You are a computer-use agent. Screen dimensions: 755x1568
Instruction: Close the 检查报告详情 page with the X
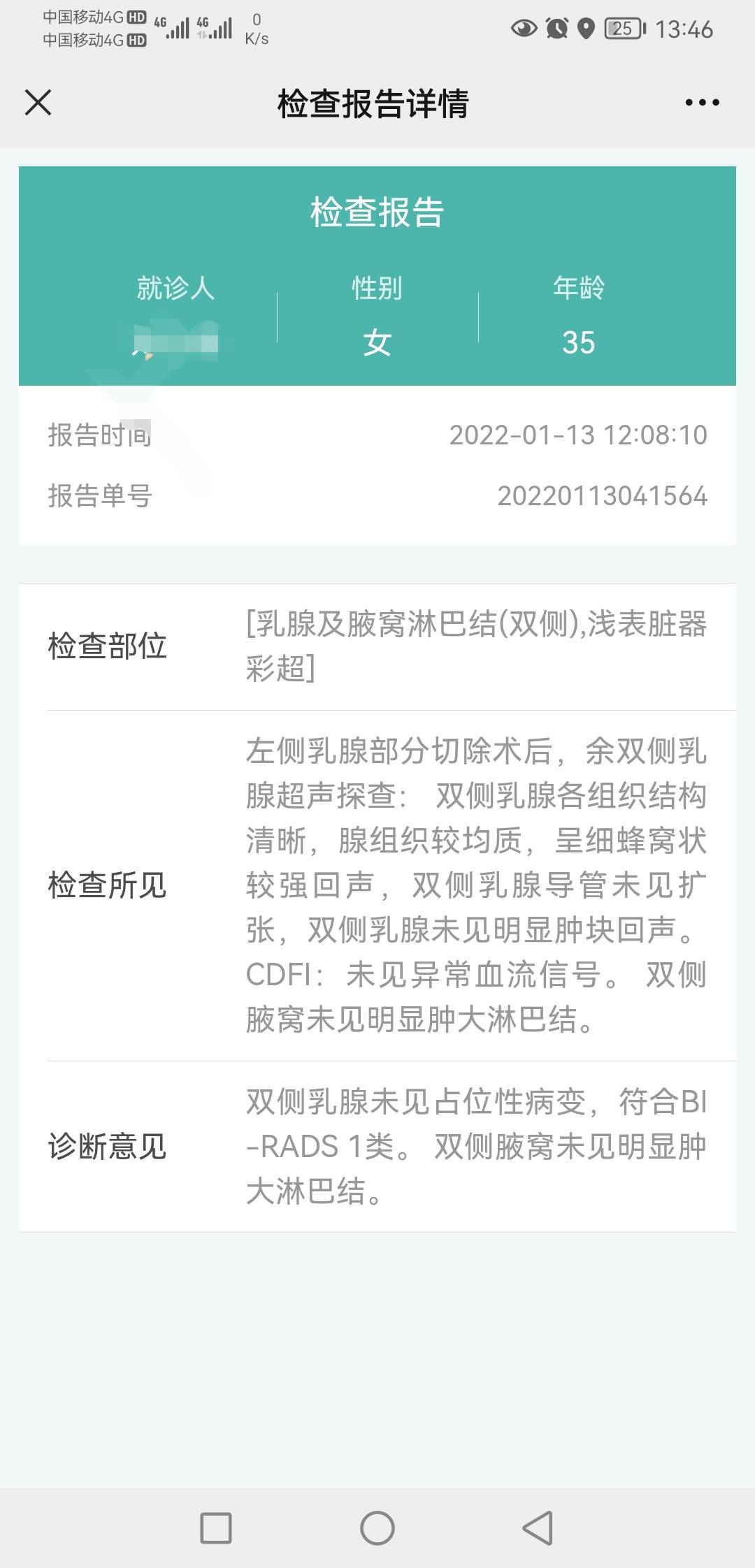38,103
